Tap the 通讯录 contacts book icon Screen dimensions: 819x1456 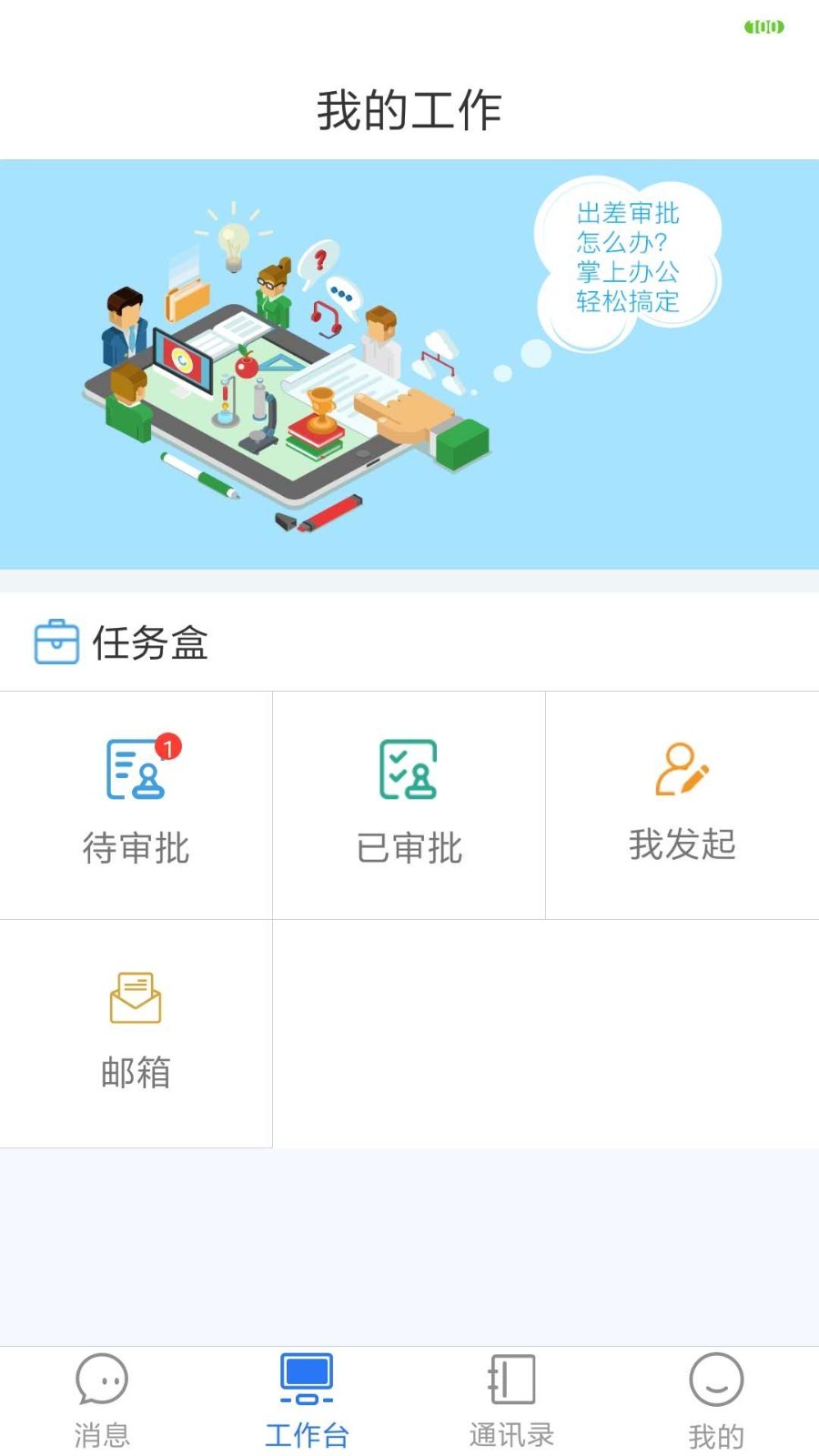point(510,1380)
